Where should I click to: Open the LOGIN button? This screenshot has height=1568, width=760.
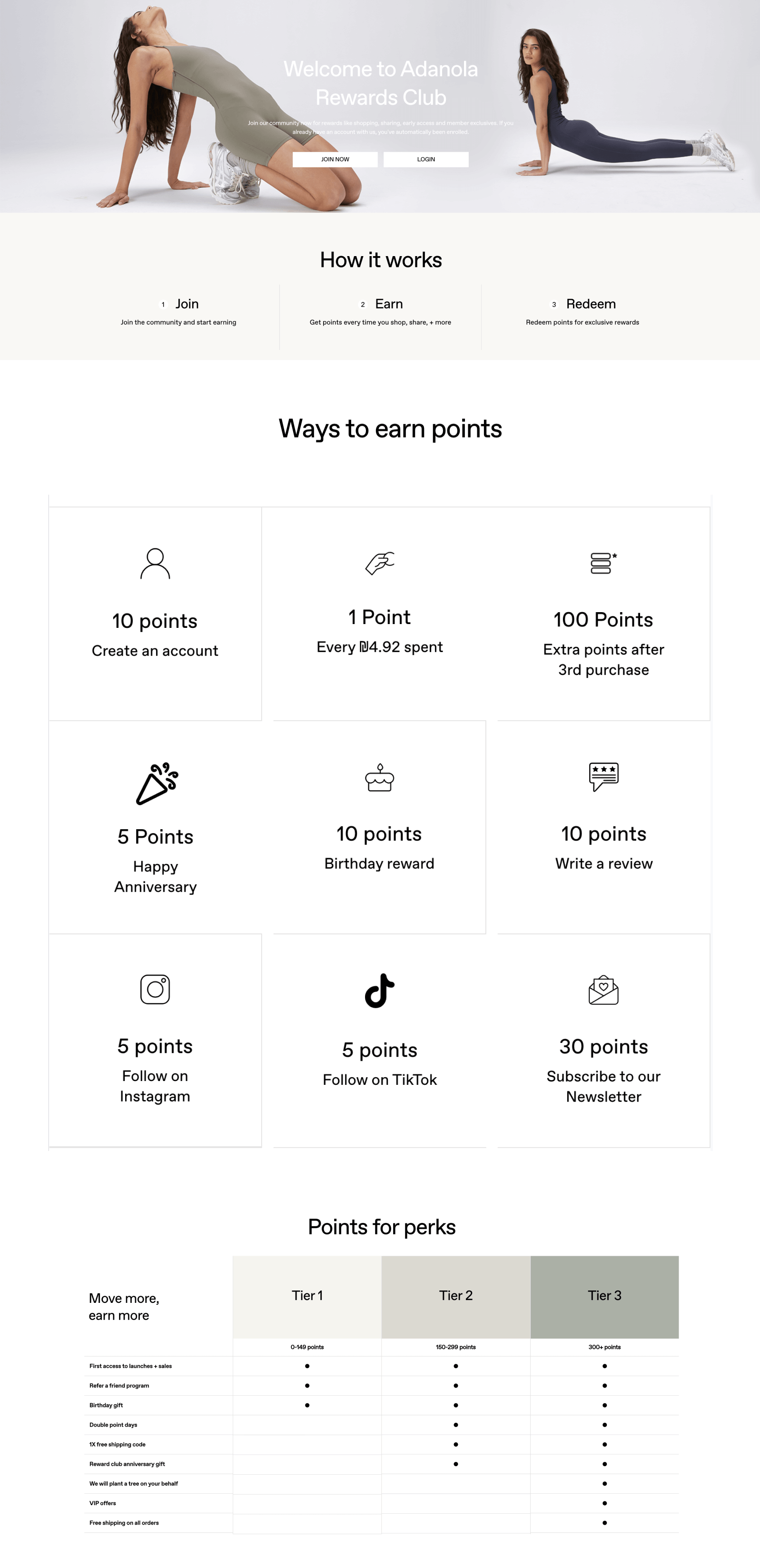[425, 159]
